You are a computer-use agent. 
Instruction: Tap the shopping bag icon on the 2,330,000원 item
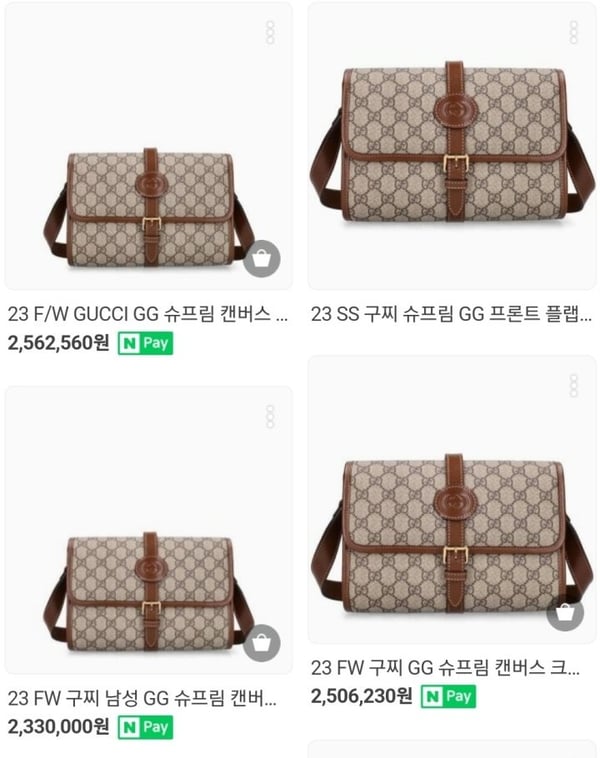coord(262,643)
